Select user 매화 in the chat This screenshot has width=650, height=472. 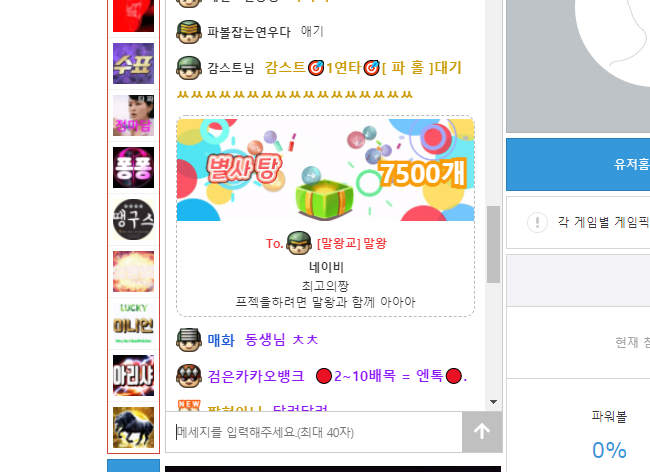220,340
